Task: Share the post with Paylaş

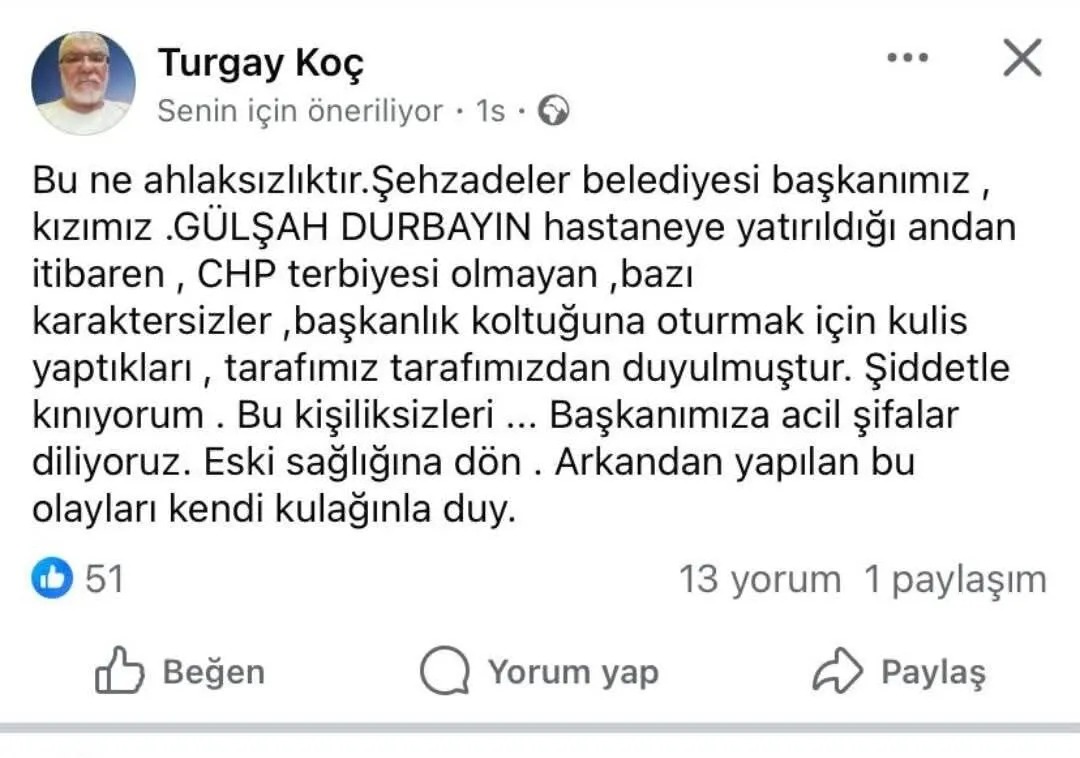Action: (x=899, y=672)
